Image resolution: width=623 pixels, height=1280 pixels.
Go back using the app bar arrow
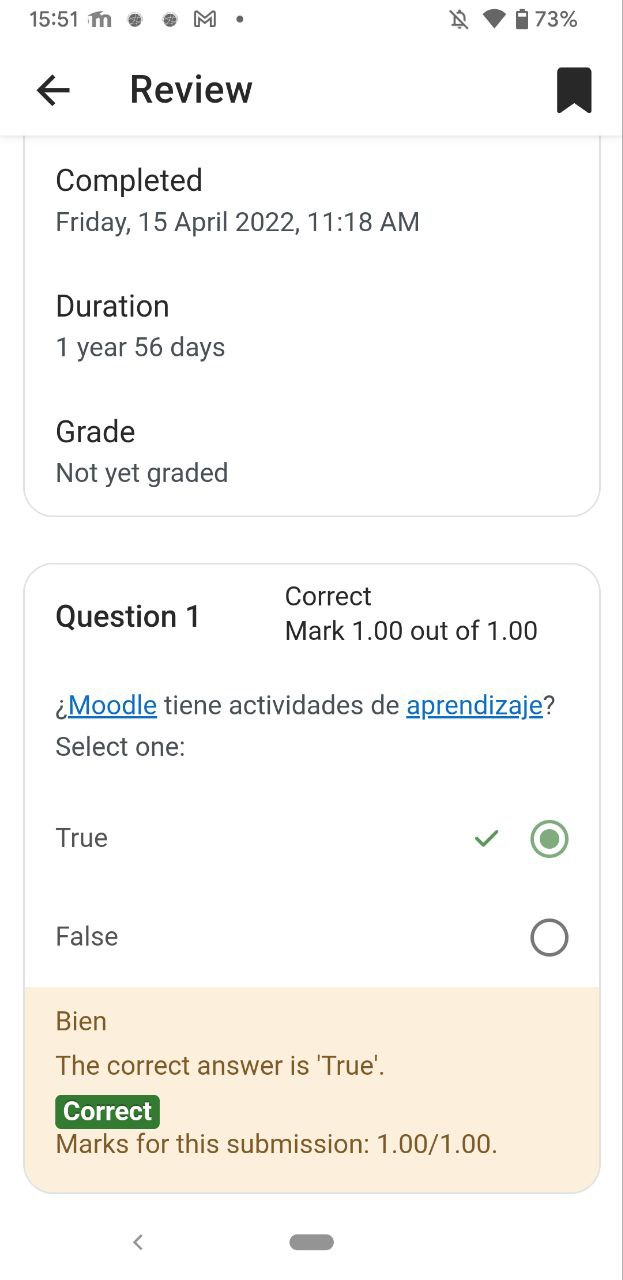click(53, 90)
